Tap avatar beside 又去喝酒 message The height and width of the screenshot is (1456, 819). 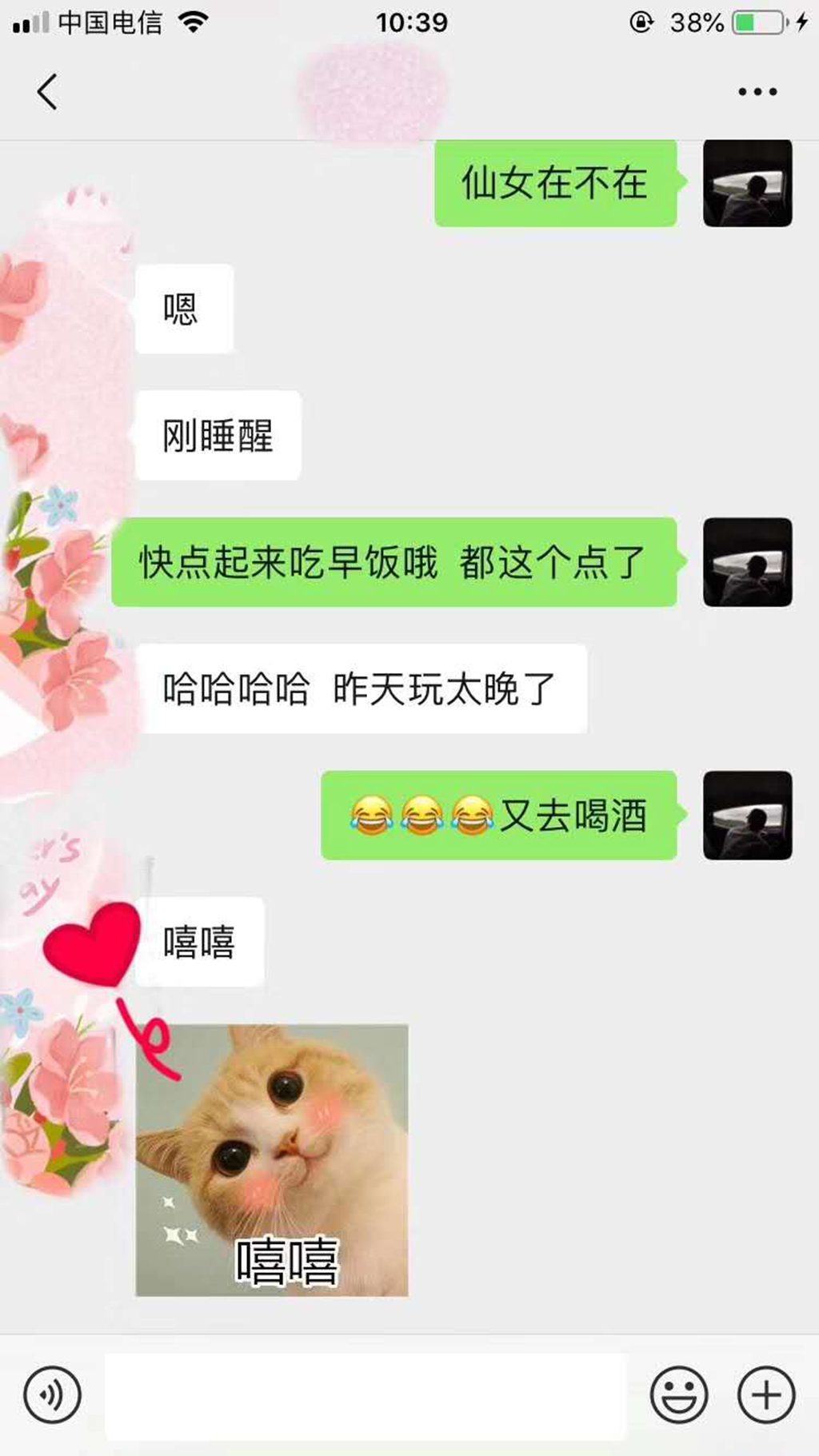747,816
